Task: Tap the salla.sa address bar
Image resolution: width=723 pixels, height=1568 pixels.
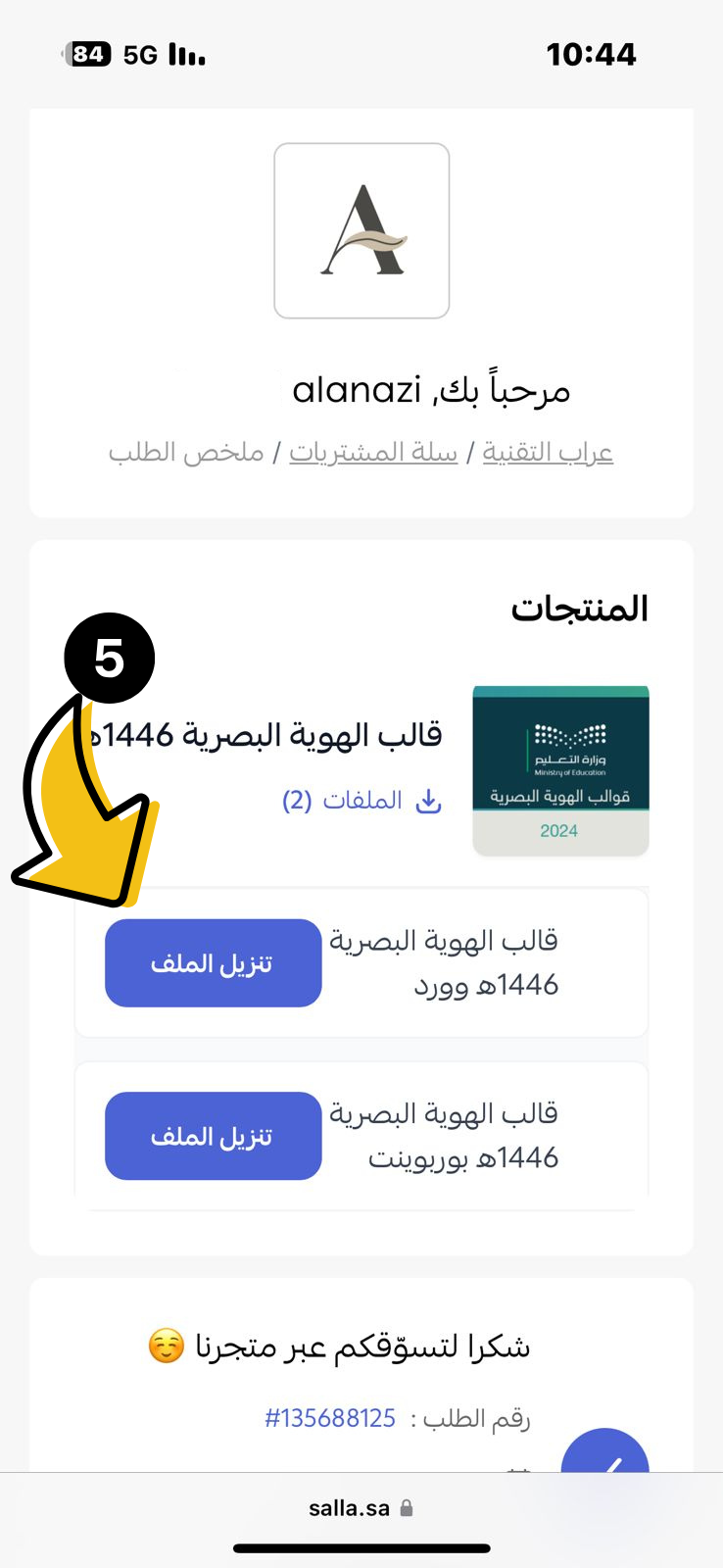Action: point(361,1508)
